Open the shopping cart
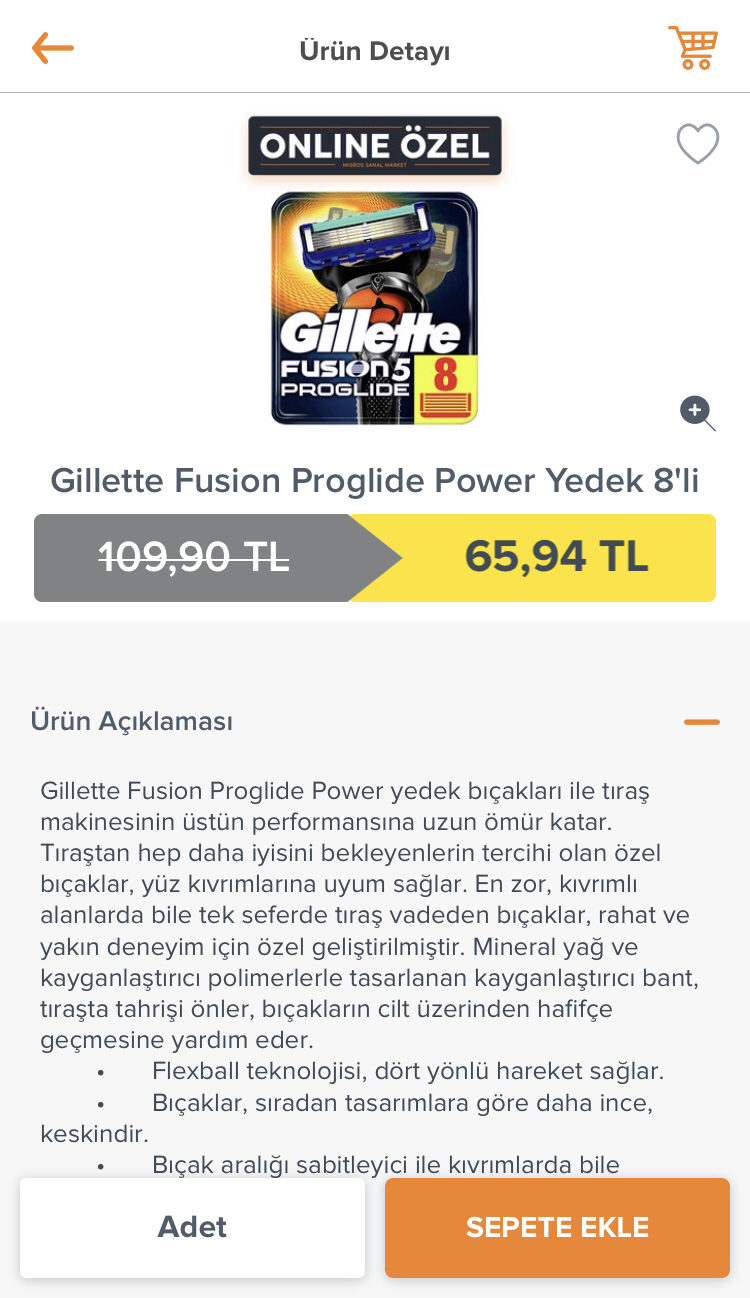Image resolution: width=750 pixels, height=1298 pixels. (693, 47)
